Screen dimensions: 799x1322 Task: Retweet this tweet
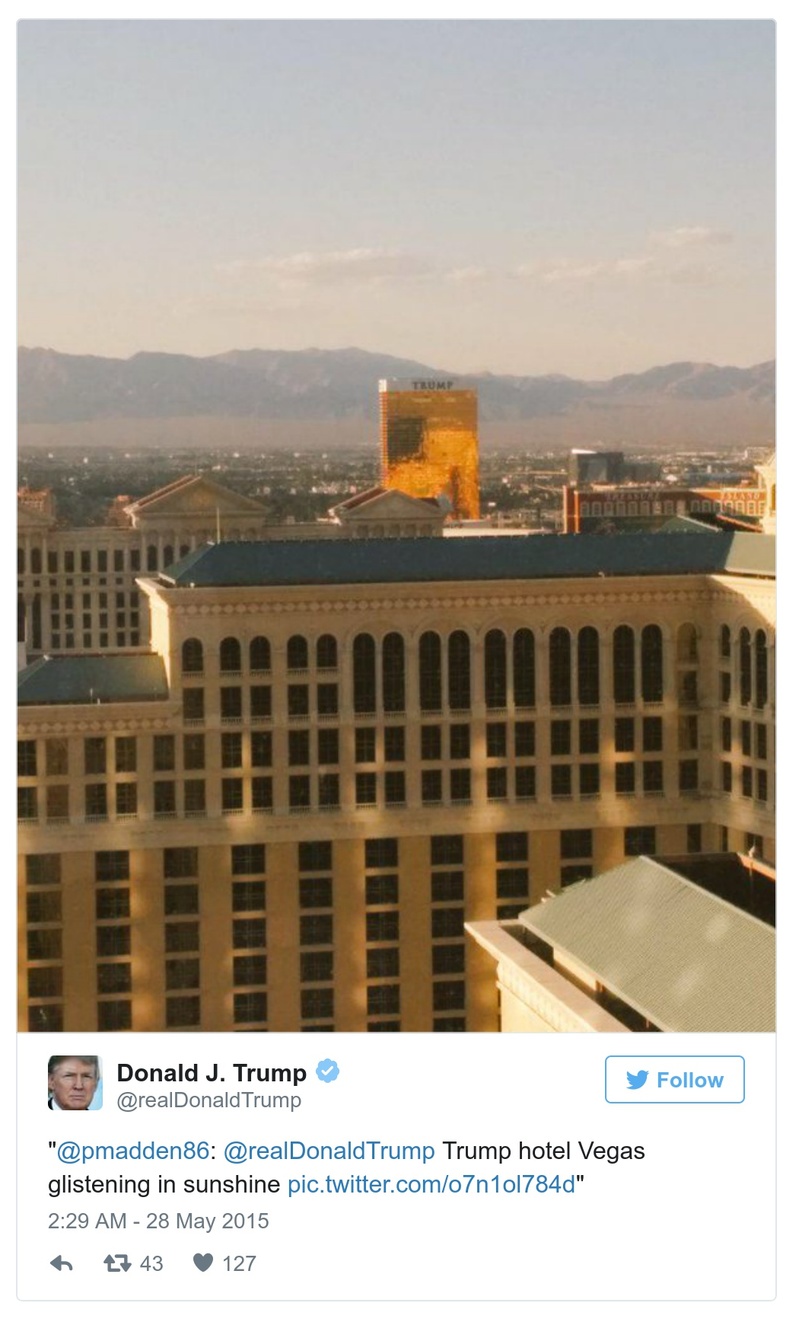[x=118, y=1263]
